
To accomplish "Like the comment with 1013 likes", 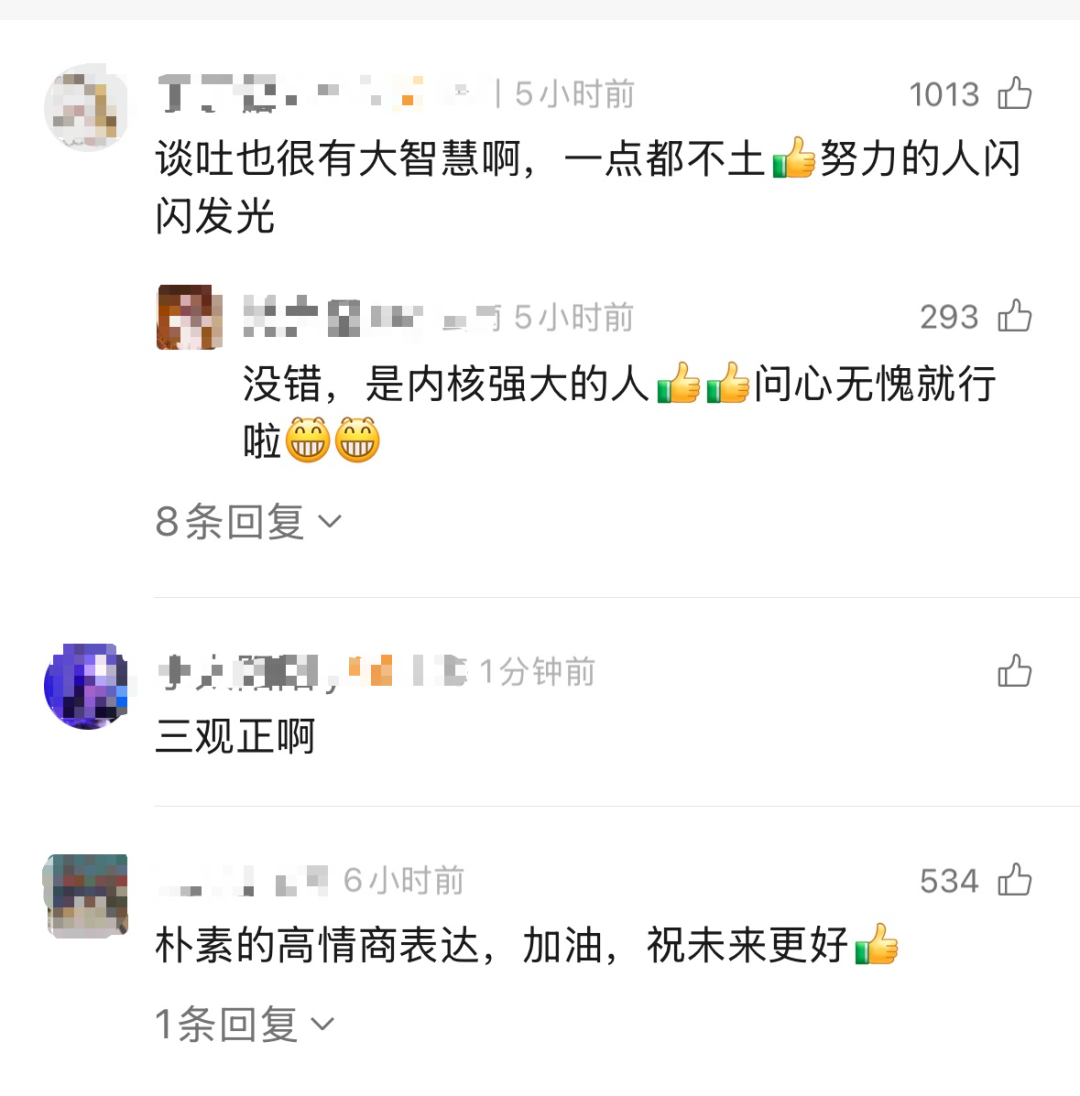I will click(1017, 93).
